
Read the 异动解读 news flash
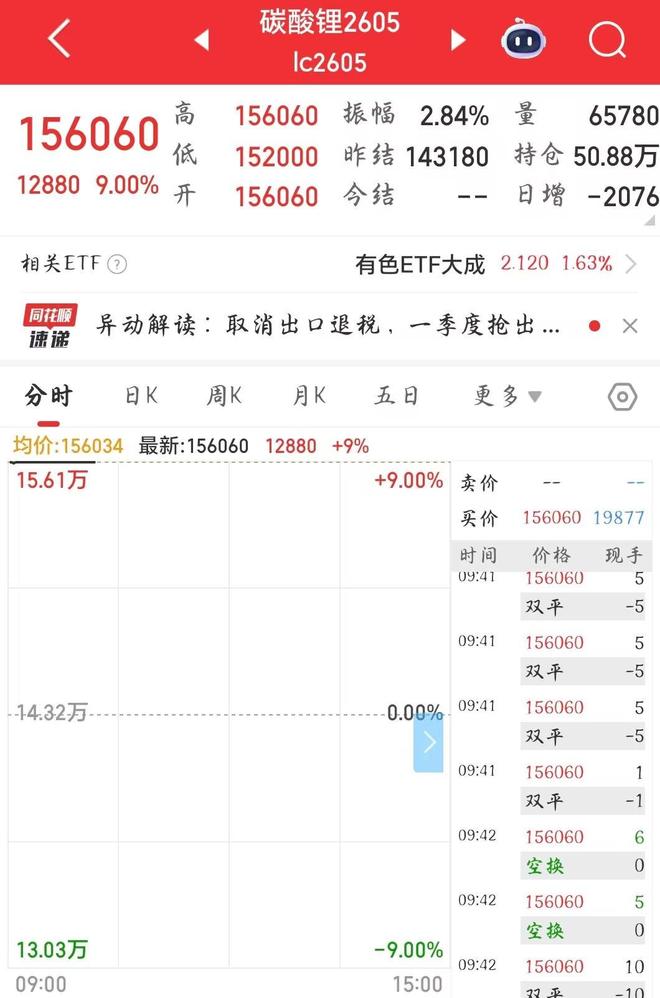[x=328, y=326]
